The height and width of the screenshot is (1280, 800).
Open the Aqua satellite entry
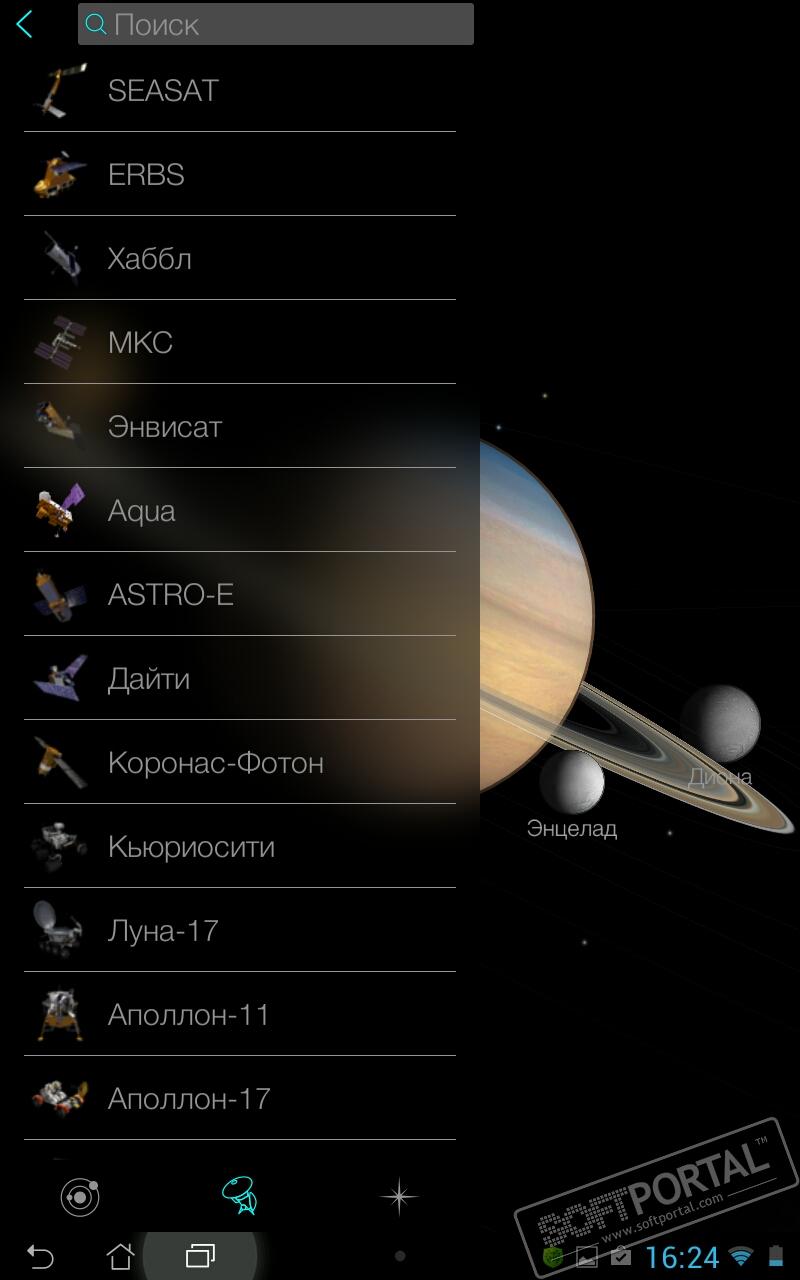click(240, 511)
